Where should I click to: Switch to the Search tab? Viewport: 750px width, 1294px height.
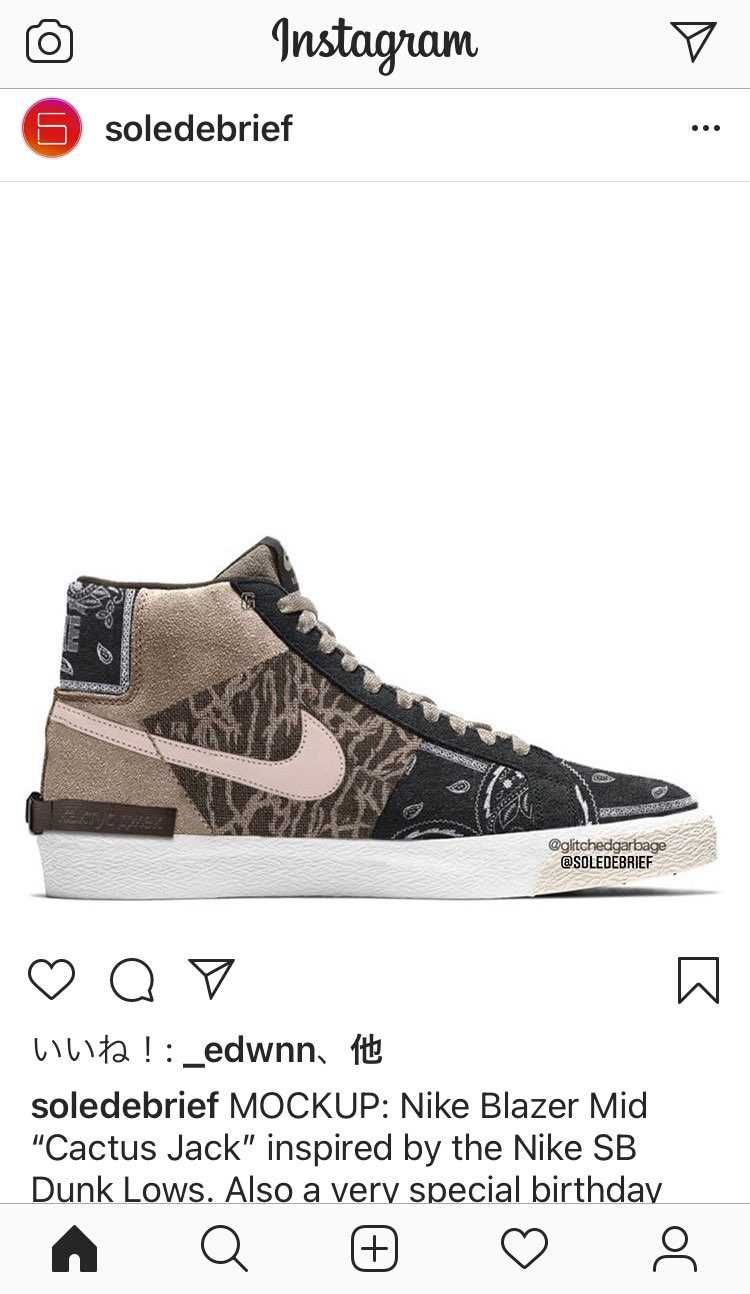click(x=224, y=1249)
